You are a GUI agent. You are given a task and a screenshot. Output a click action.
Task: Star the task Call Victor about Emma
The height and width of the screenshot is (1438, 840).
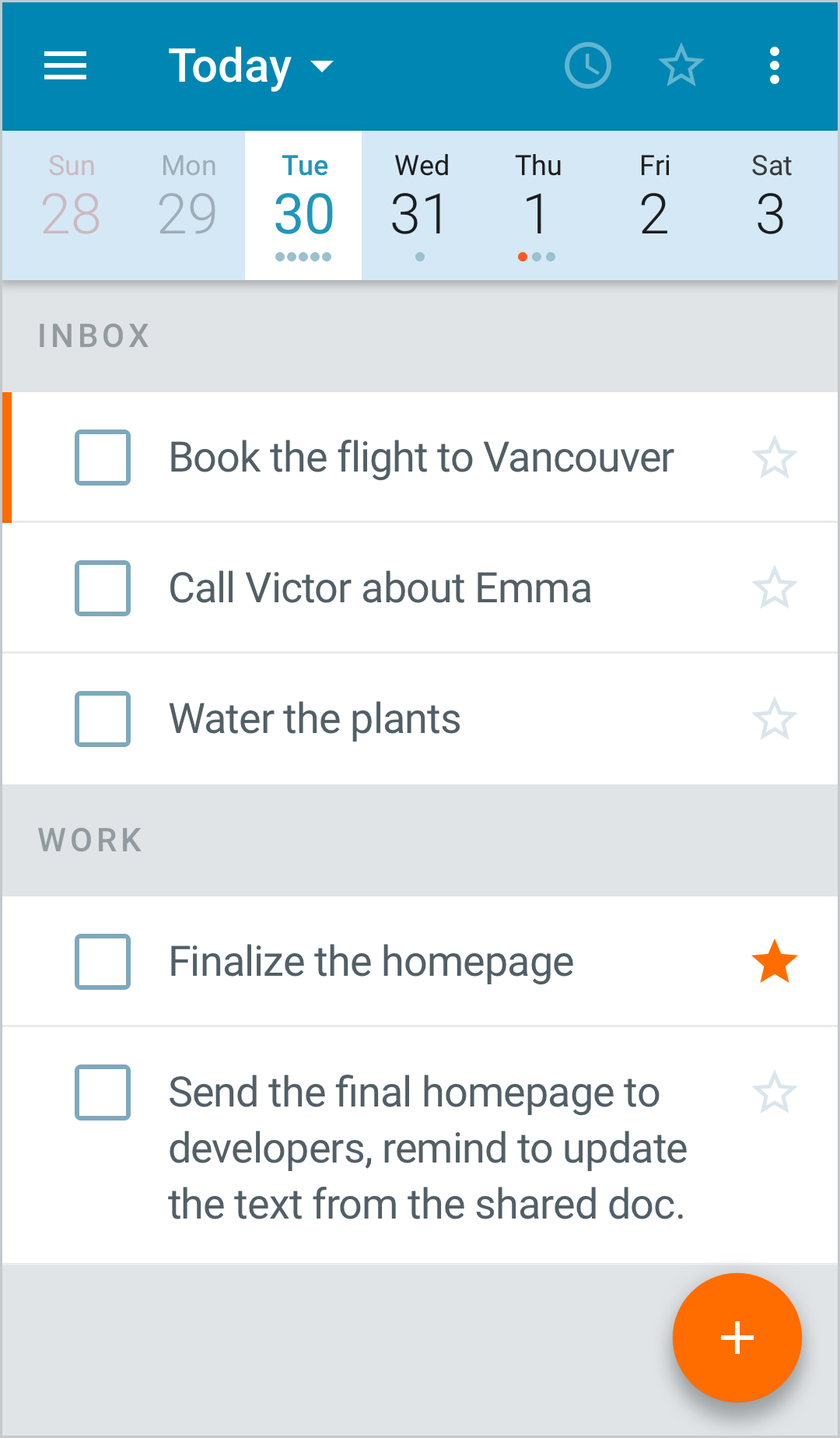coord(775,587)
